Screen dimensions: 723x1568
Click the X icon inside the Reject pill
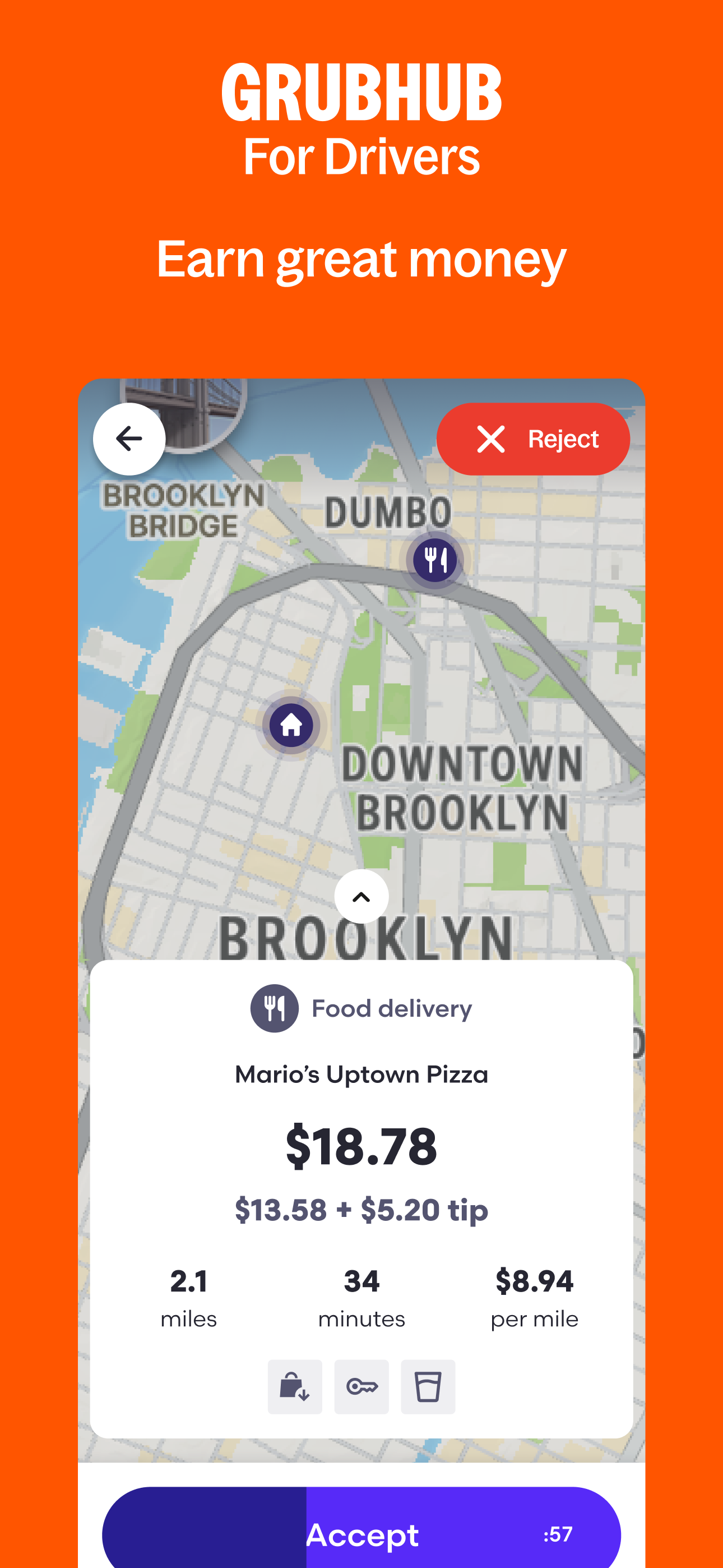490,439
